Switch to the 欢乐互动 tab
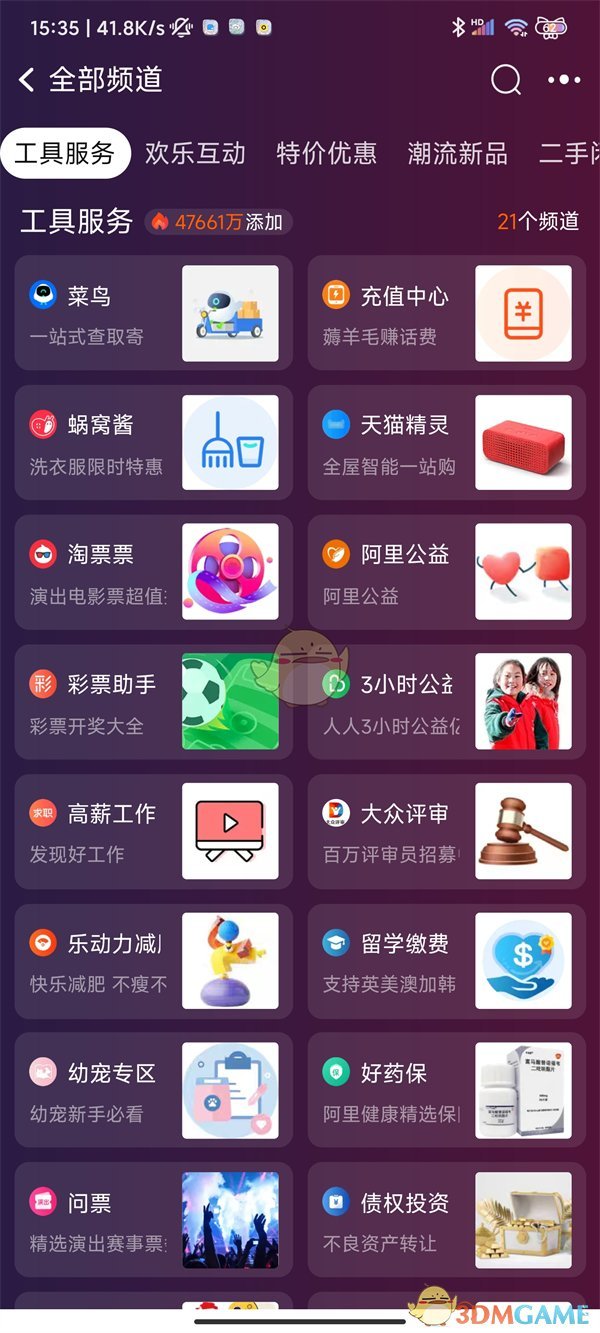This screenshot has width=600, height=1333. (195, 153)
